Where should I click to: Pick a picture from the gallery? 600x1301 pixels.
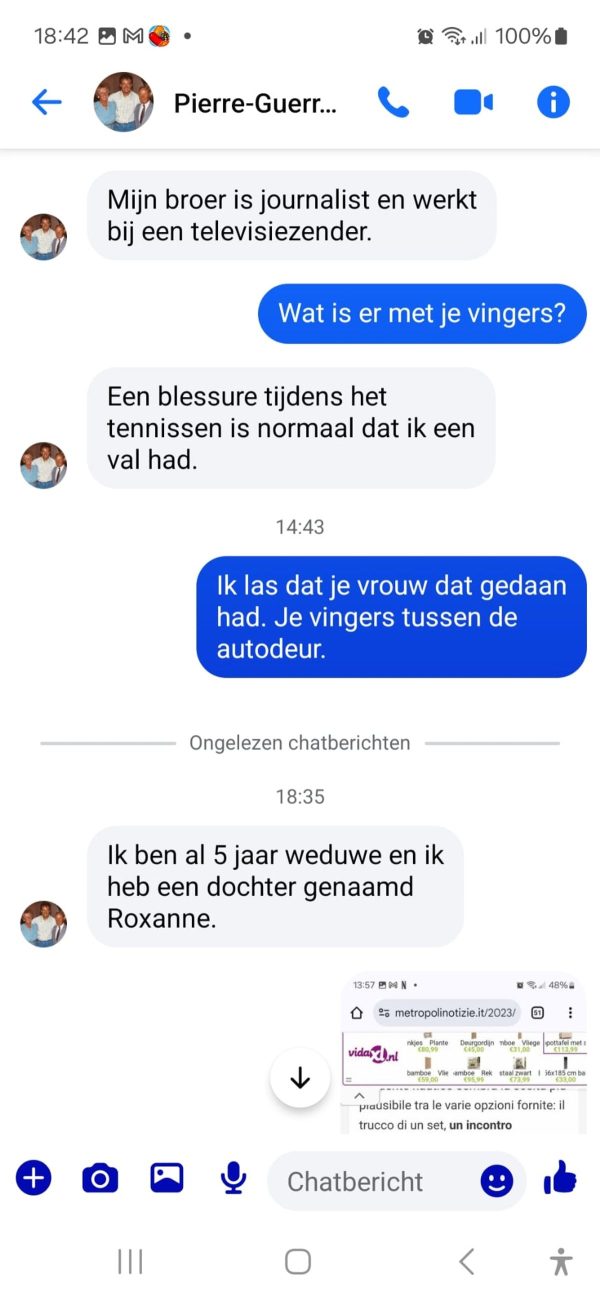click(x=167, y=1180)
